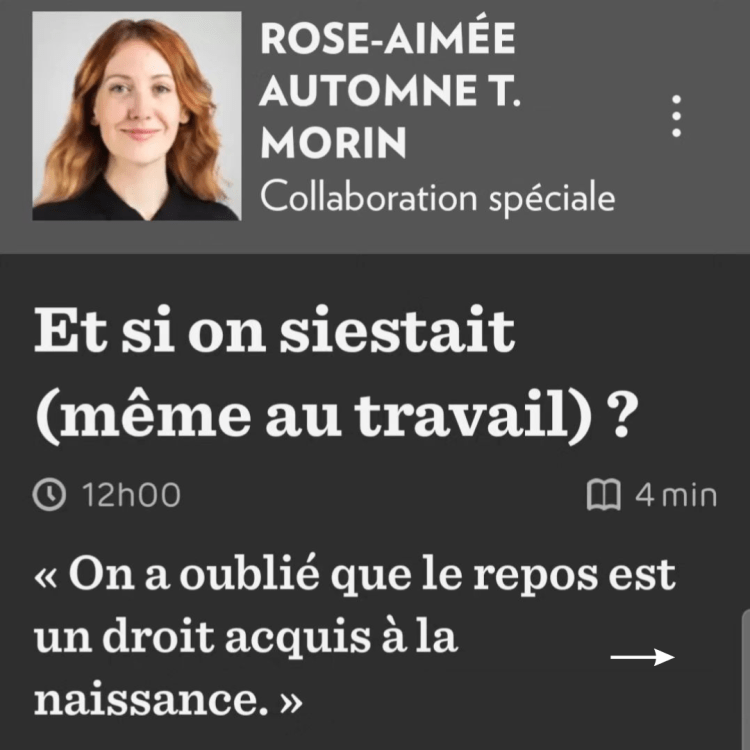Viewport: 750px width, 750px height.
Task: Open the three-dot overflow menu
Action: click(x=677, y=117)
